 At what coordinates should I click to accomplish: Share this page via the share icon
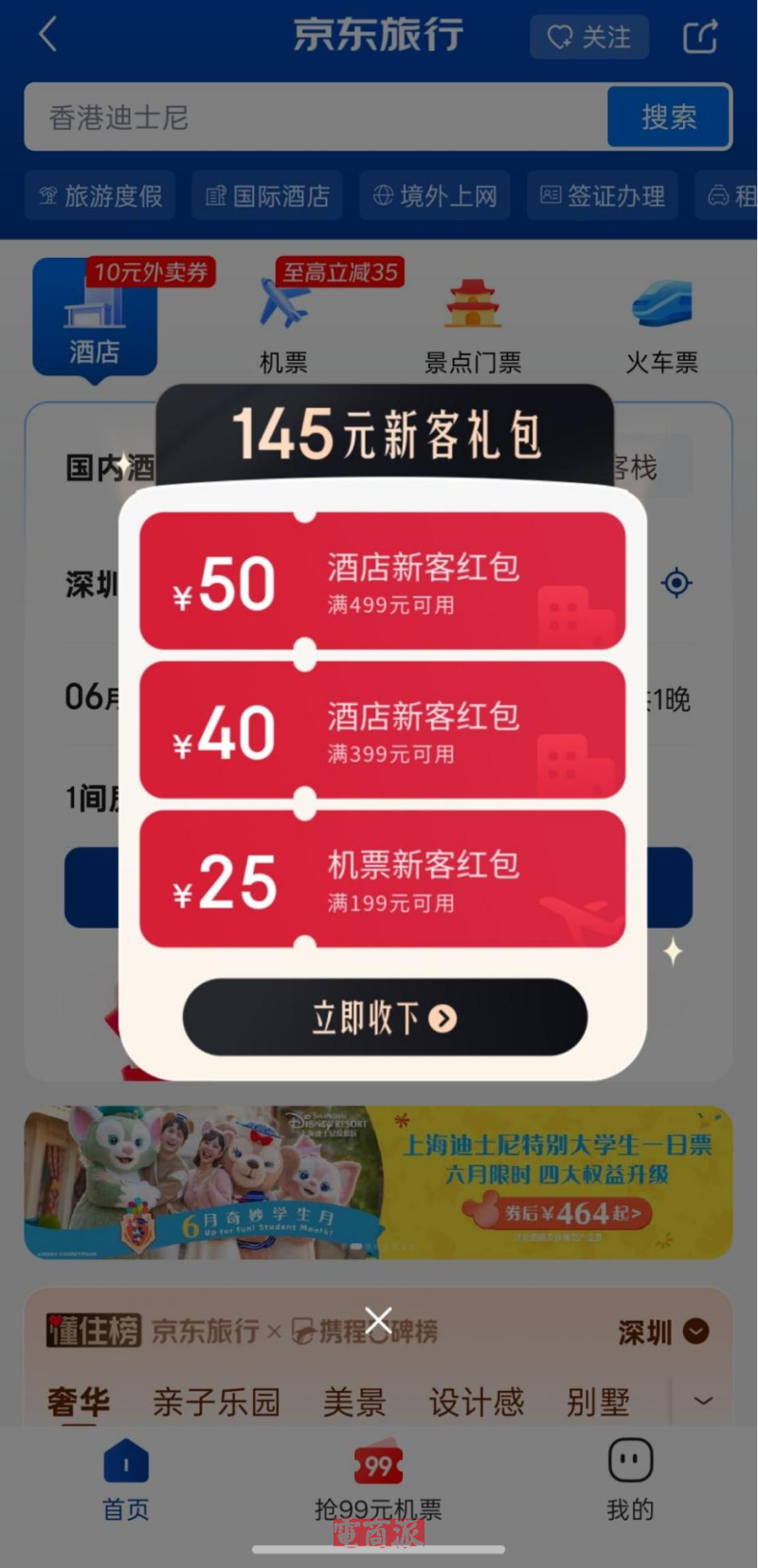coord(700,37)
